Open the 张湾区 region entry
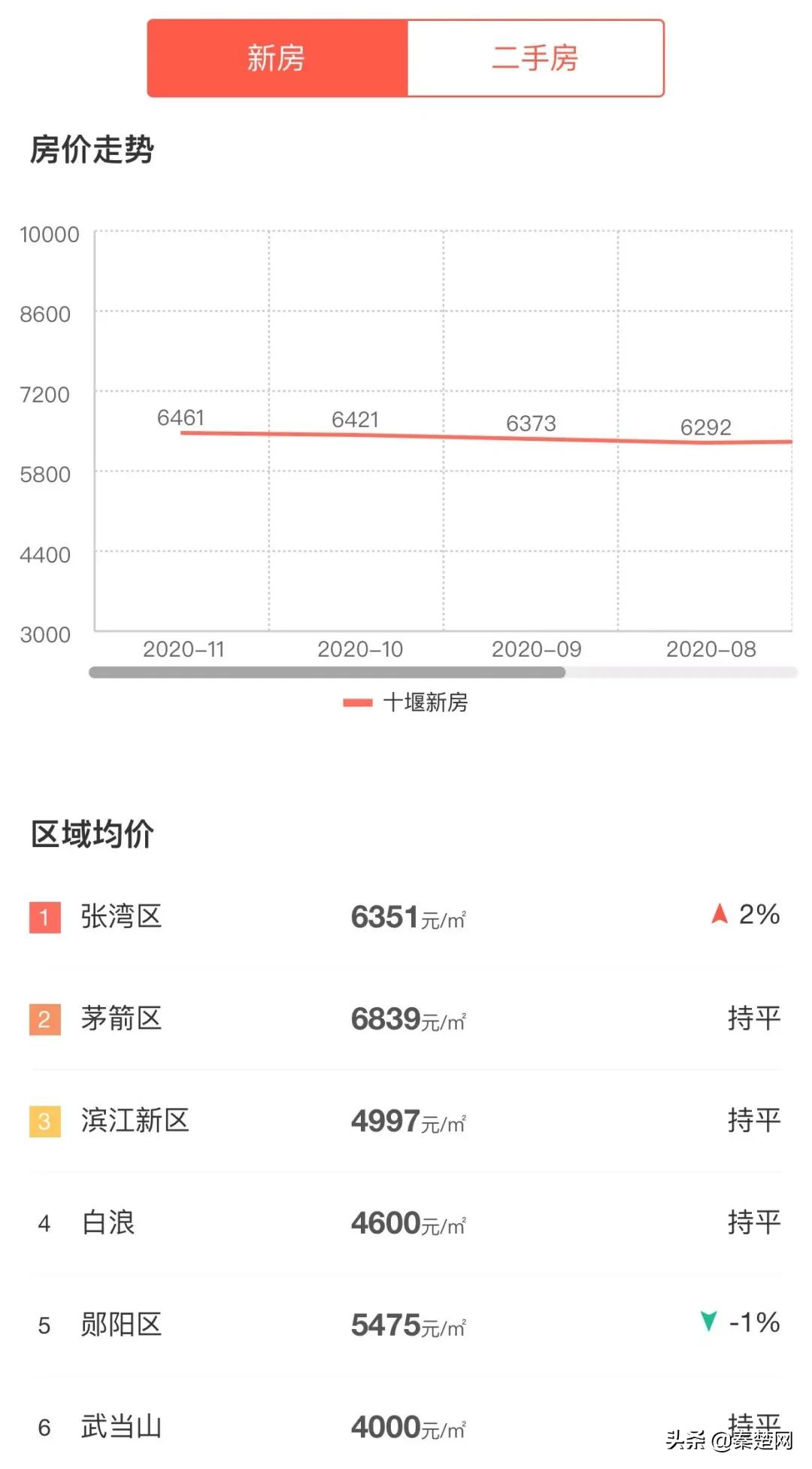The width and height of the screenshot is (812, 1469). 120,916
